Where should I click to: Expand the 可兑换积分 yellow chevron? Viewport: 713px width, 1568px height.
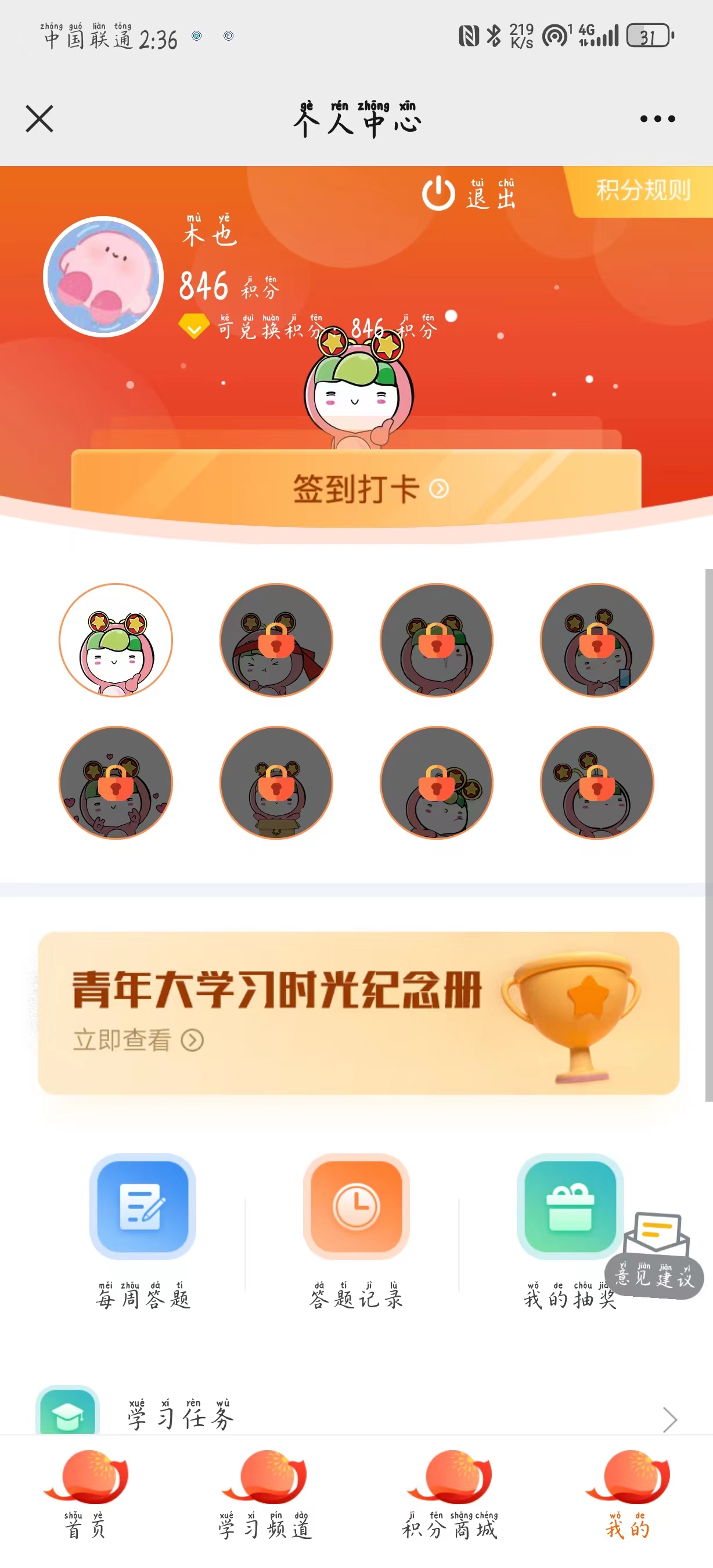point(194,328)
